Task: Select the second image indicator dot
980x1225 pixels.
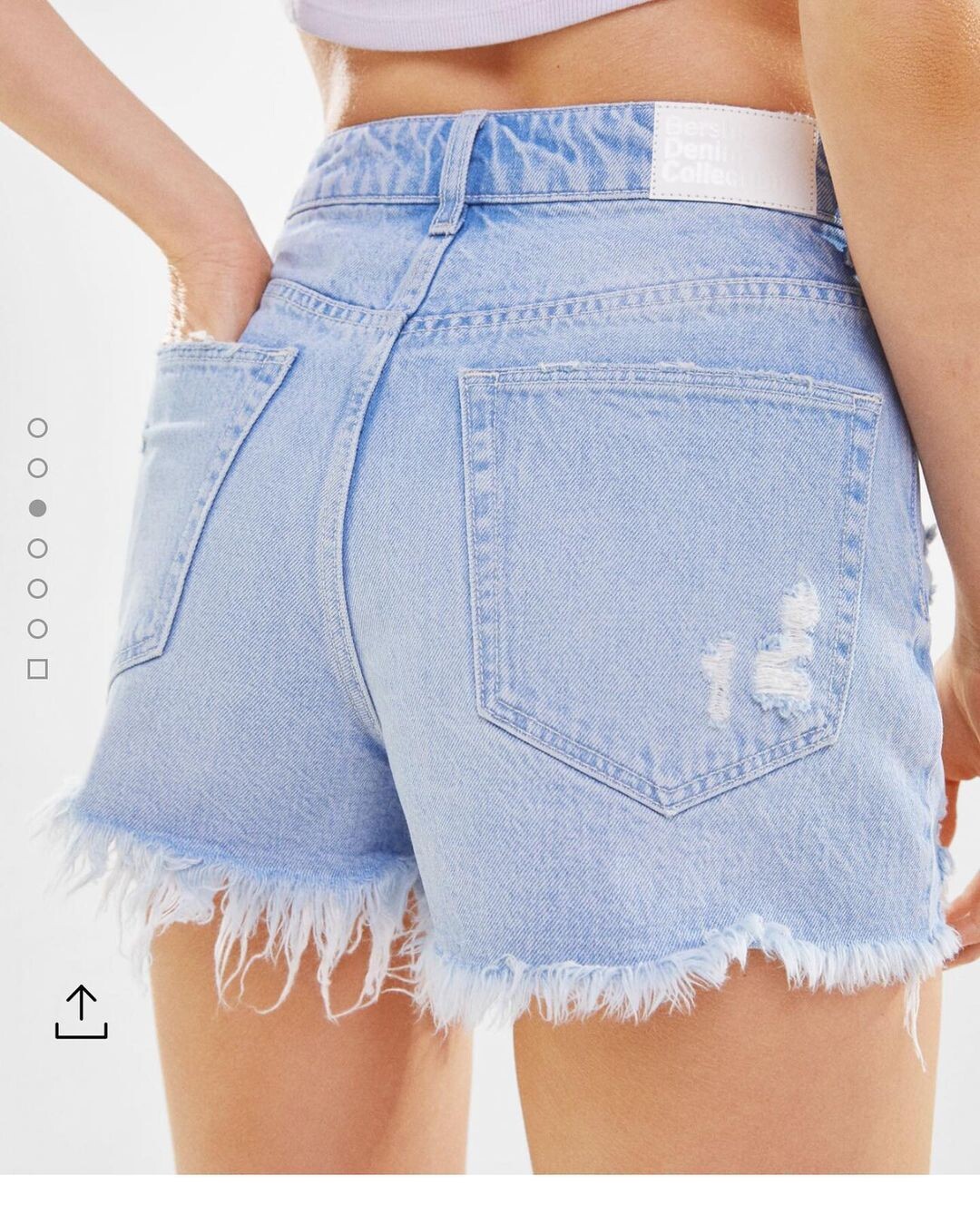Action: pyautogui.click(x=37, y=468)
